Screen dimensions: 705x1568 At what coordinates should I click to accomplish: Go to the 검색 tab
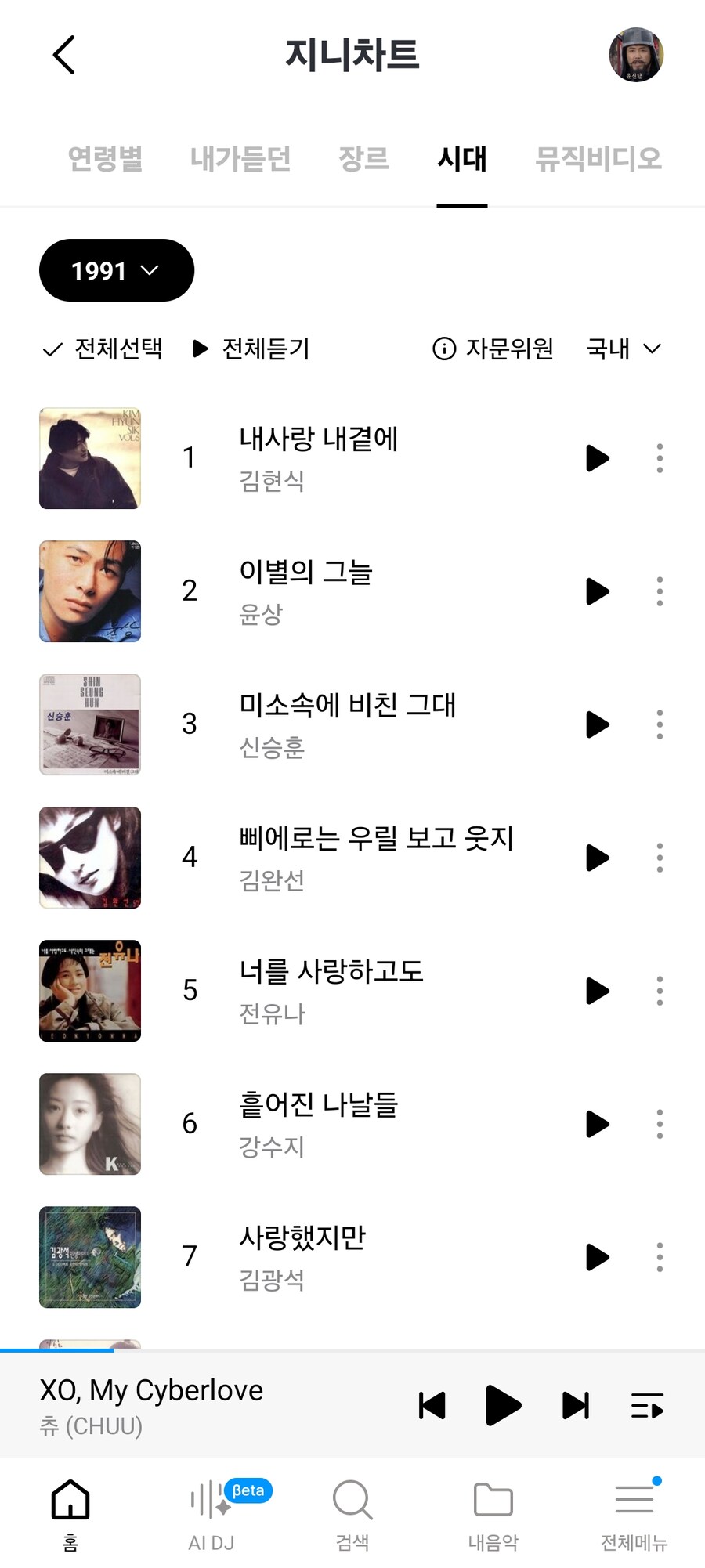point(352,1513)
